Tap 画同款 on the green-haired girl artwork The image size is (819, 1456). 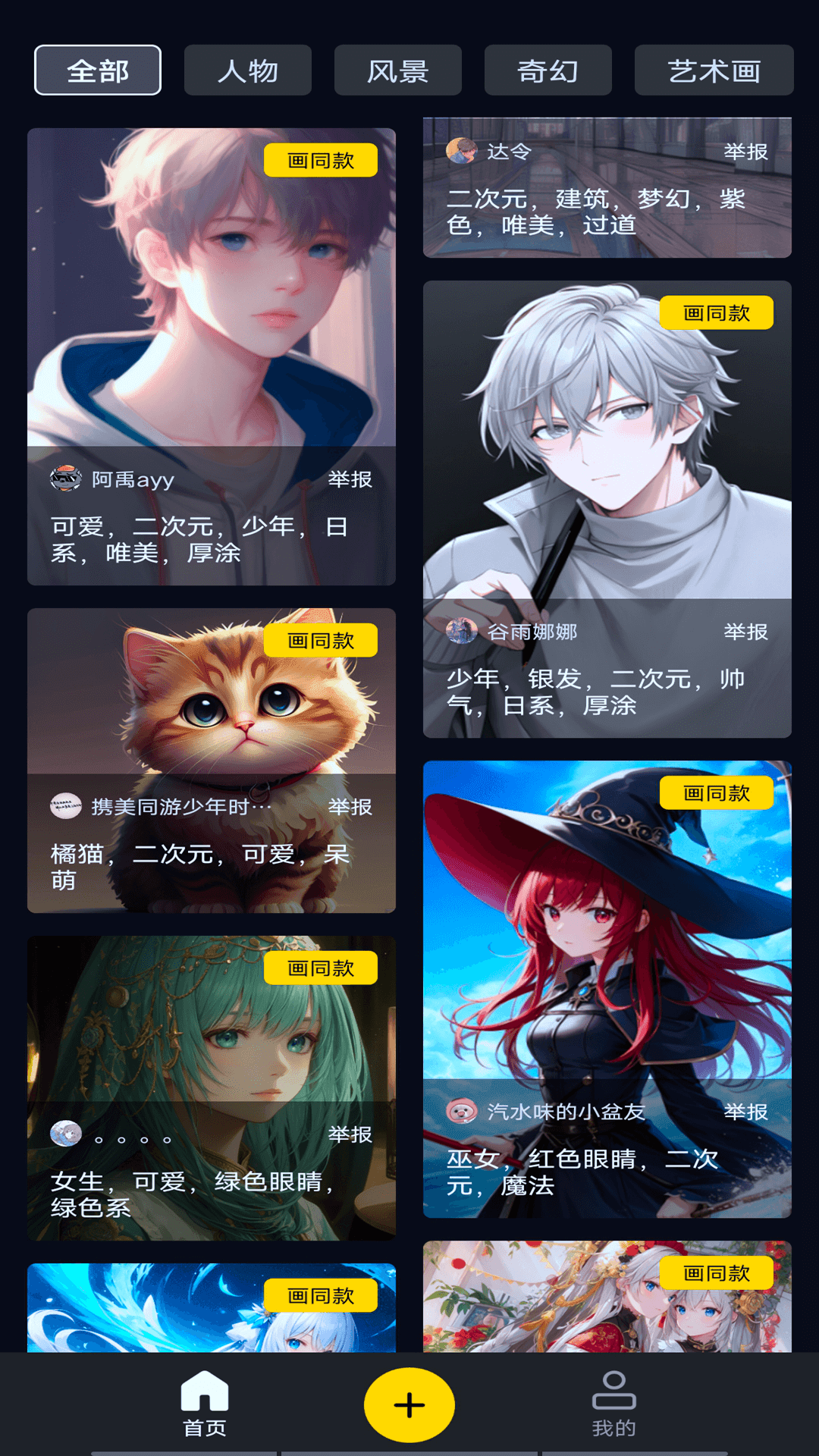point(321,968)
